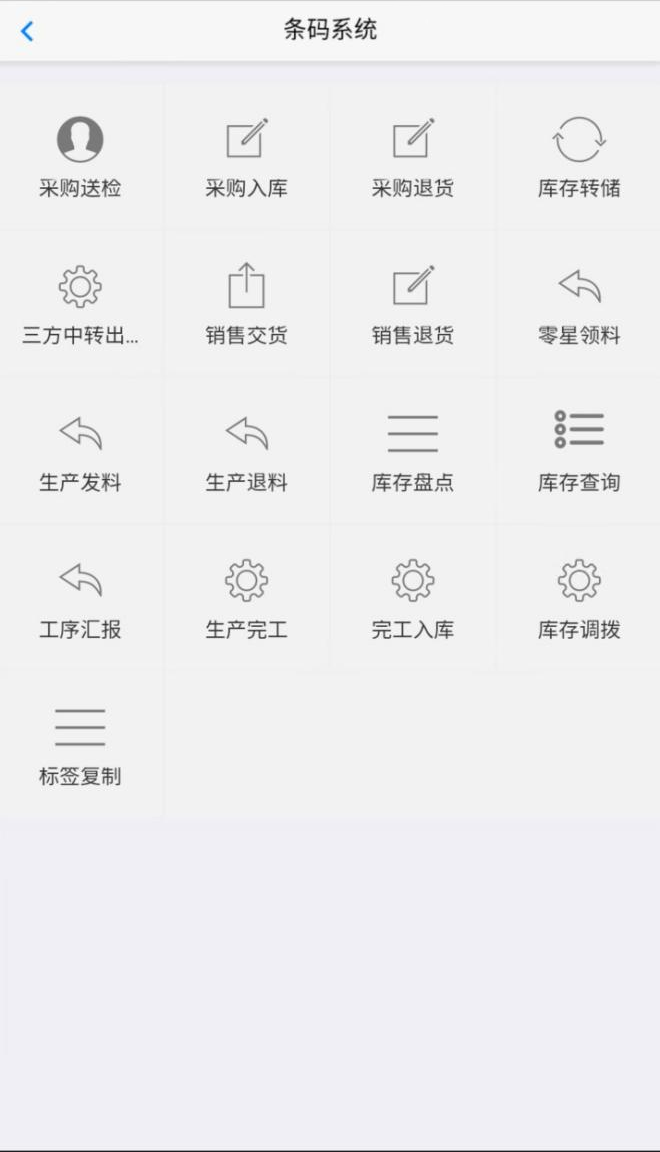The width and height of the screenshot is (660, 1152).
Task: Open 零星领料
Action: coord(578,303)
